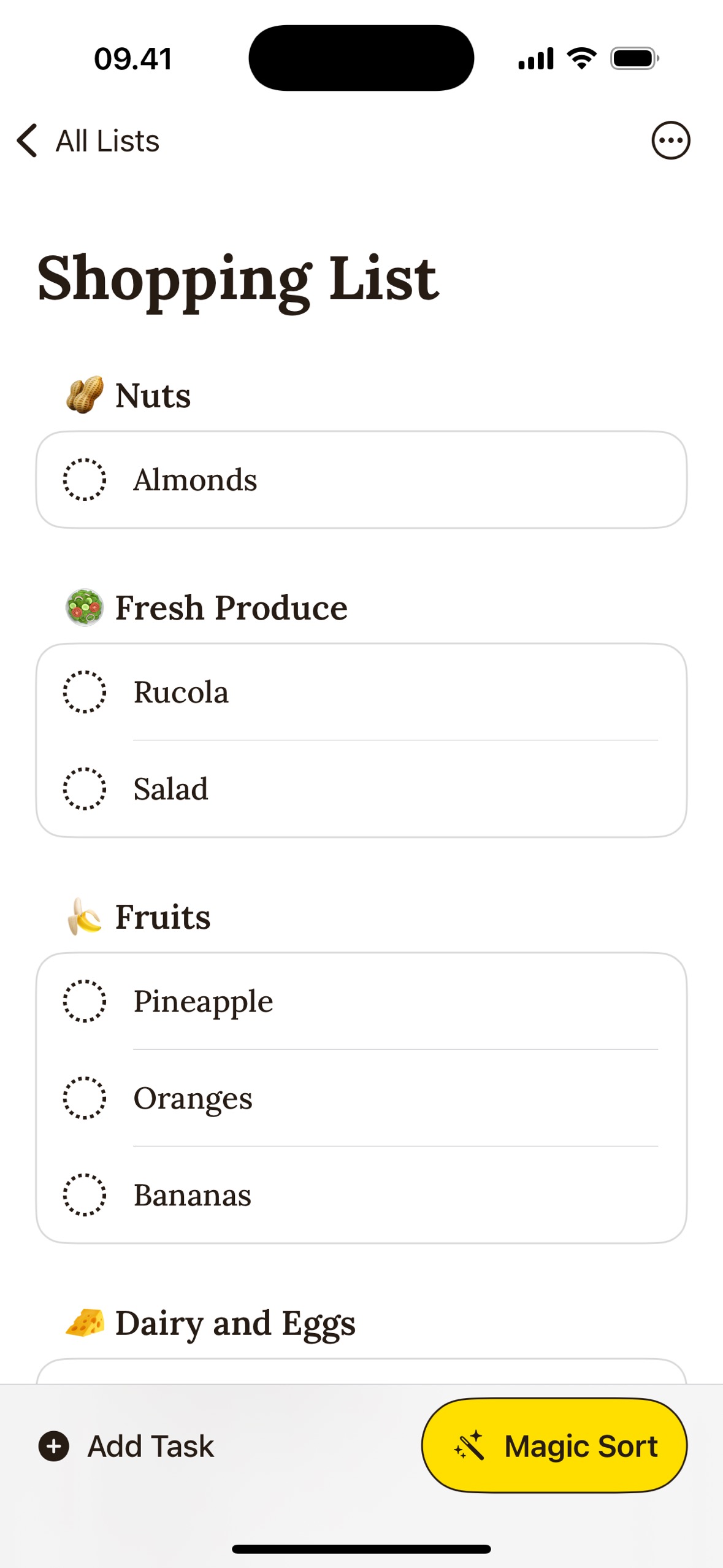The width and height of the screenshot is (723, 1568).
Task: Click the peanut icon beside Nuts
Action: [86, 394]
